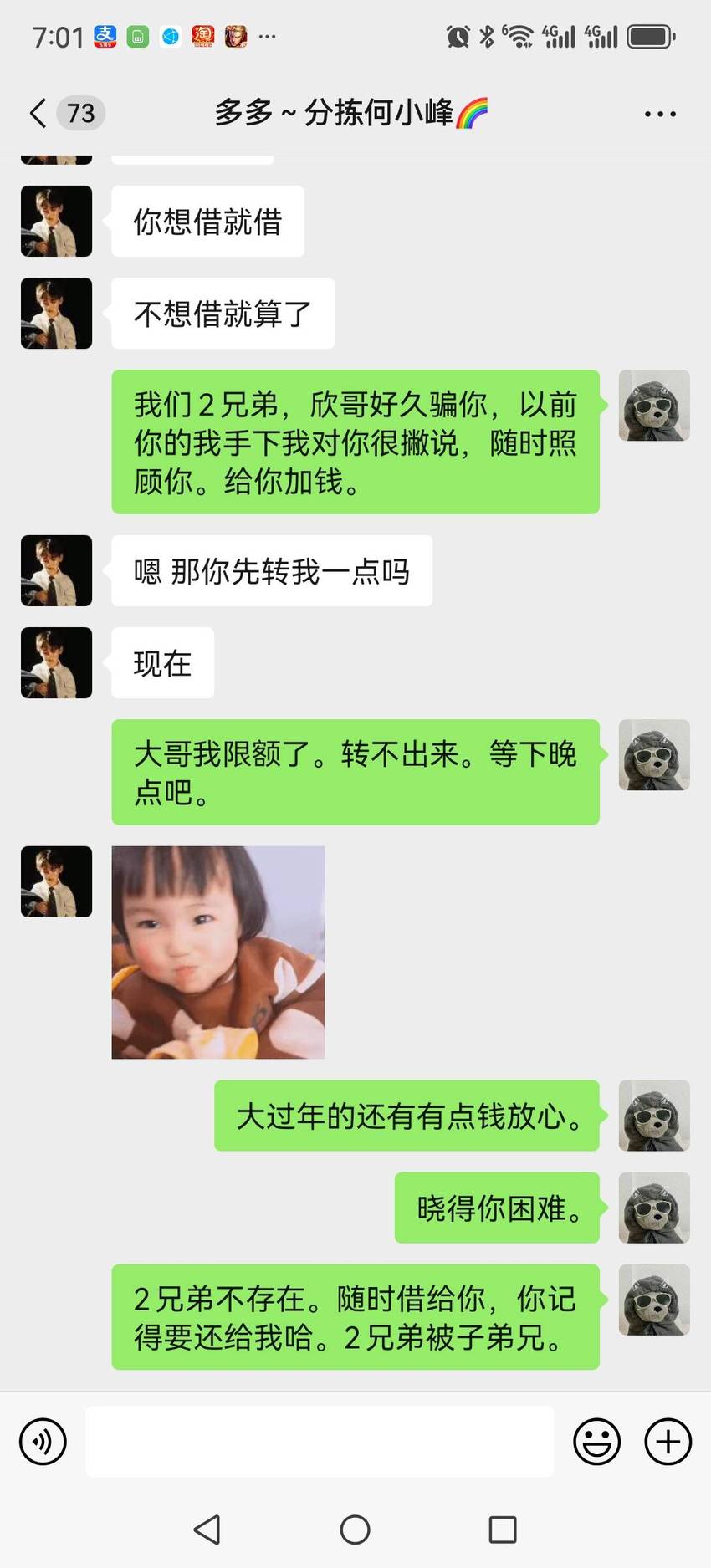
Task: Open recent apps from navigation bar
Action: click(x=503, y=1530)
